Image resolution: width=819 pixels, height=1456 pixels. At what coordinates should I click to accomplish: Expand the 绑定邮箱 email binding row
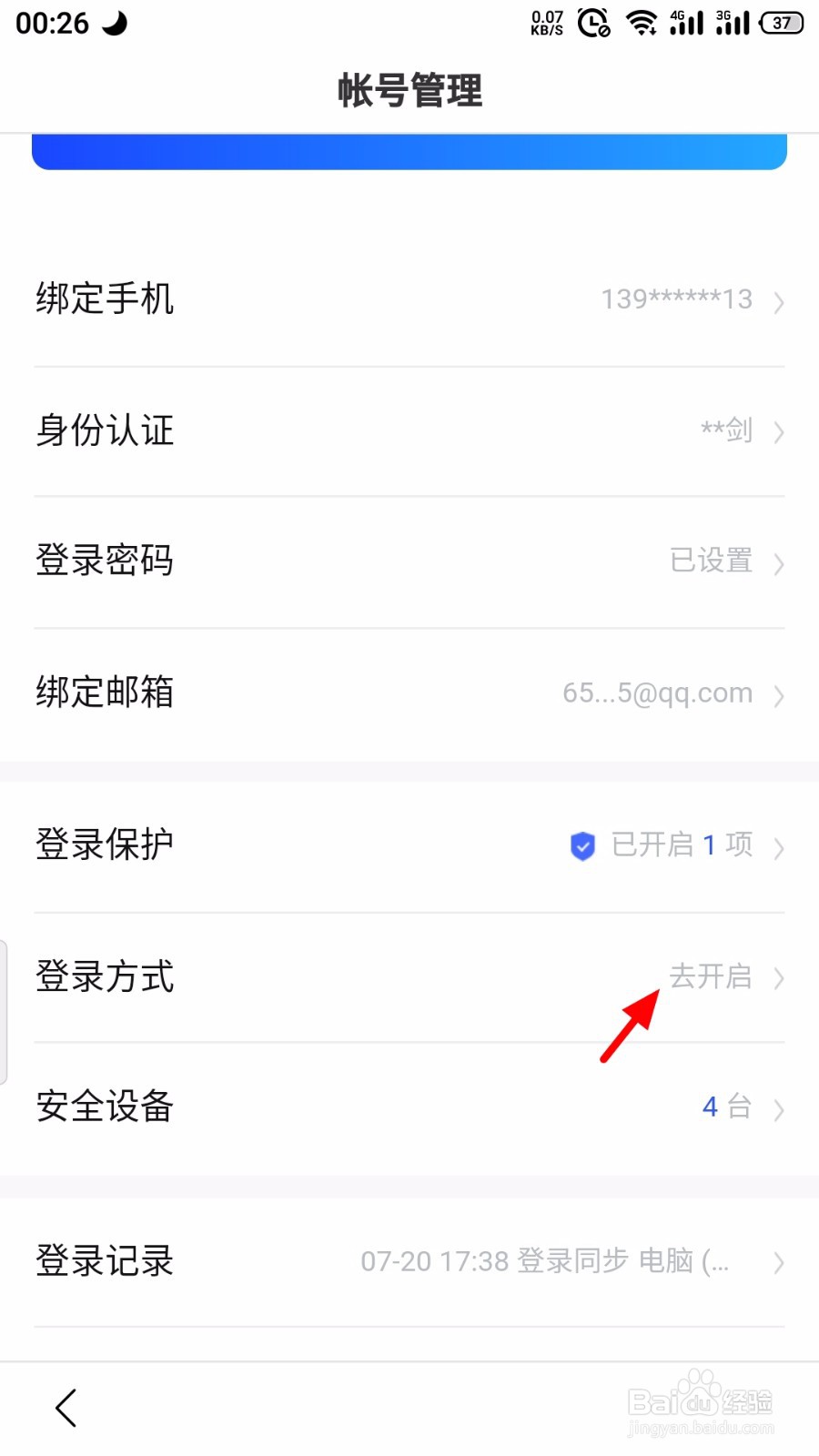click(x=409, y=693)
